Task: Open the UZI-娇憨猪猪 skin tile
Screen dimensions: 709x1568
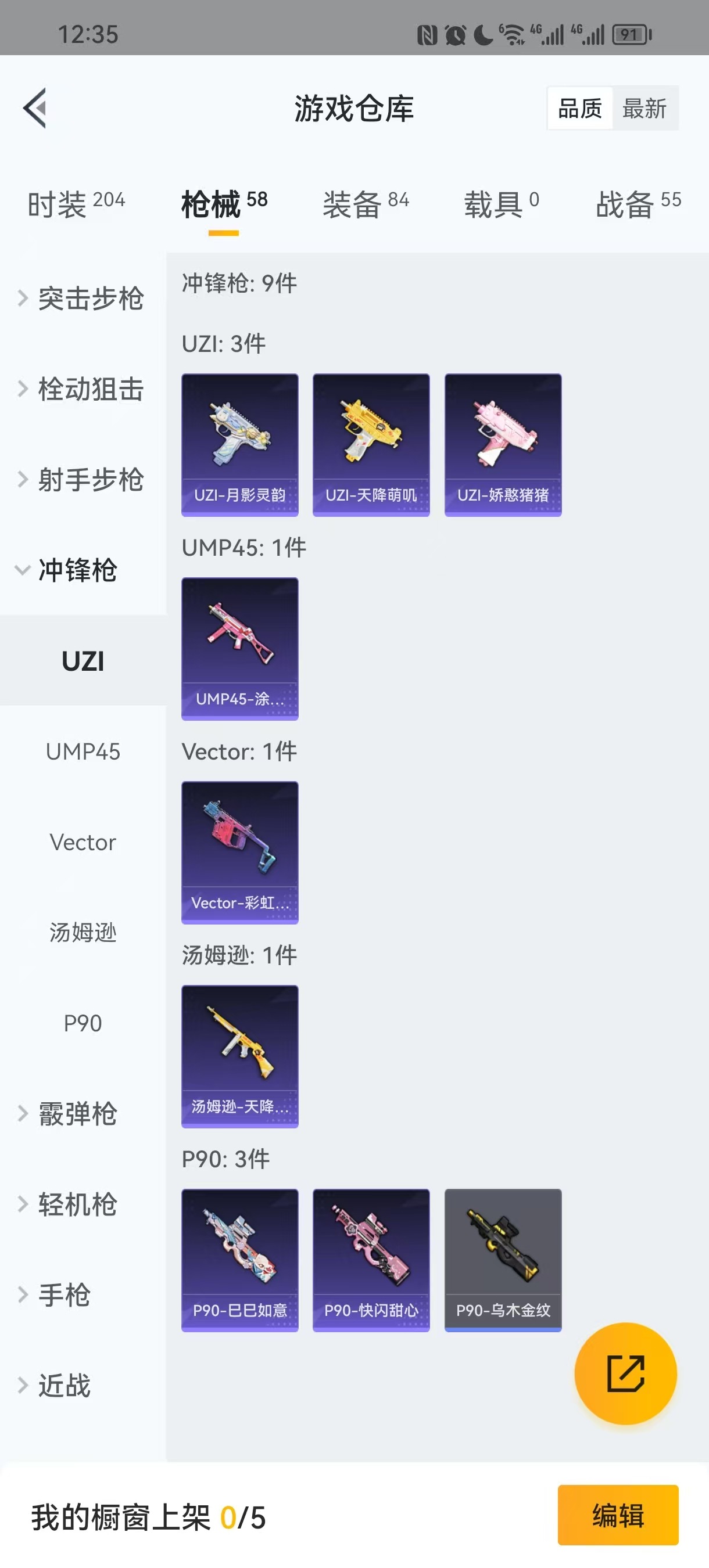Action: pyautogui.click(x=503, y=445)
